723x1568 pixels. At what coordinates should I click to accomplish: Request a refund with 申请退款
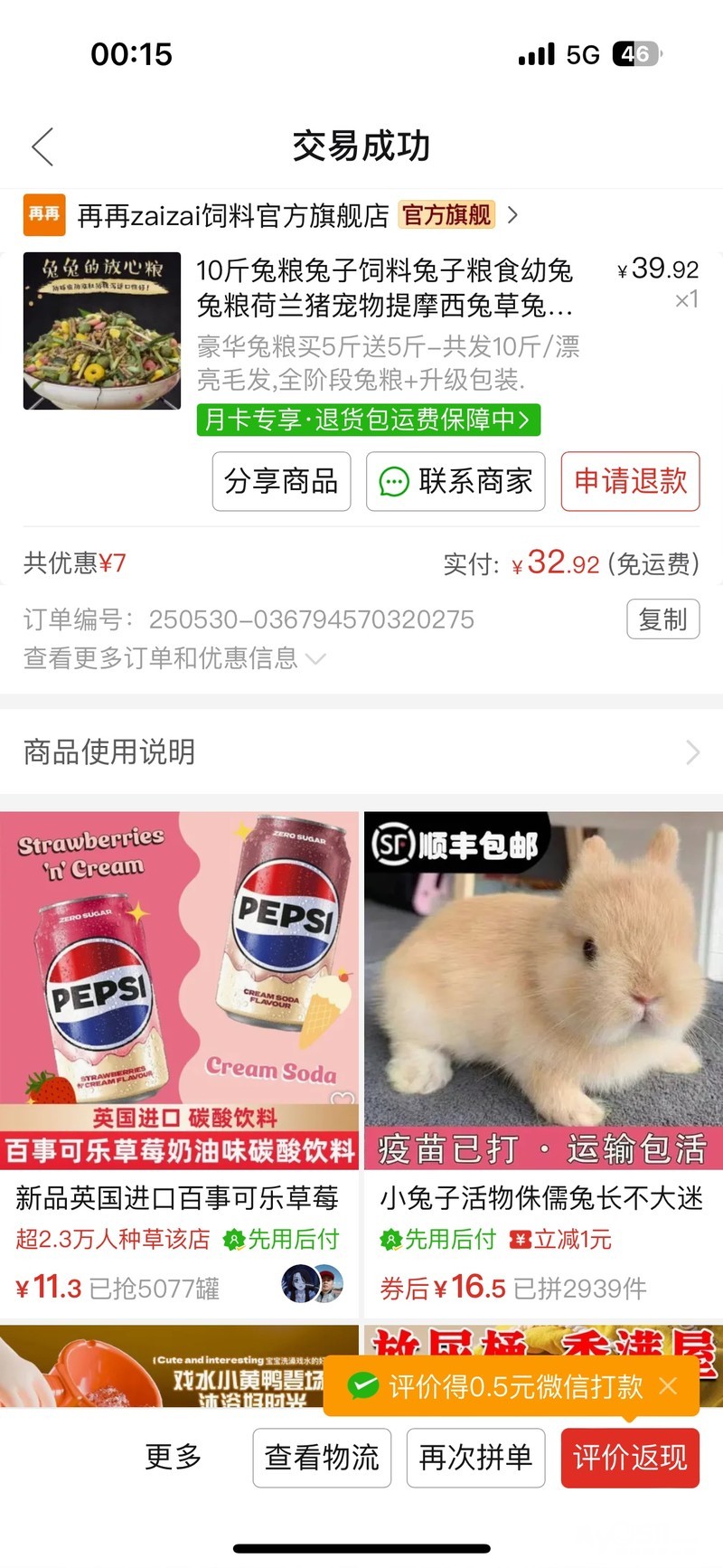630,481
